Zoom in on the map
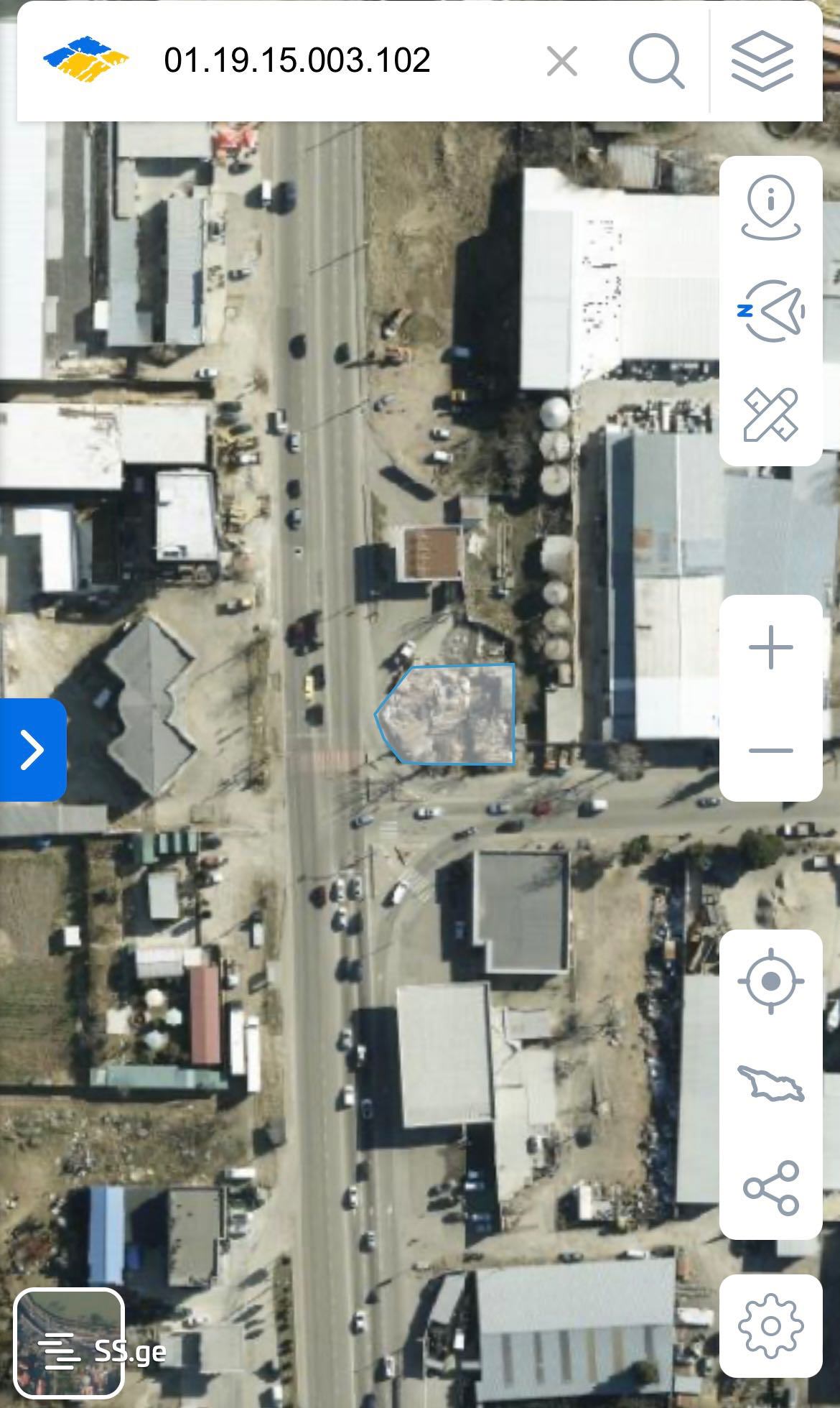 click(x=771, y=647)
